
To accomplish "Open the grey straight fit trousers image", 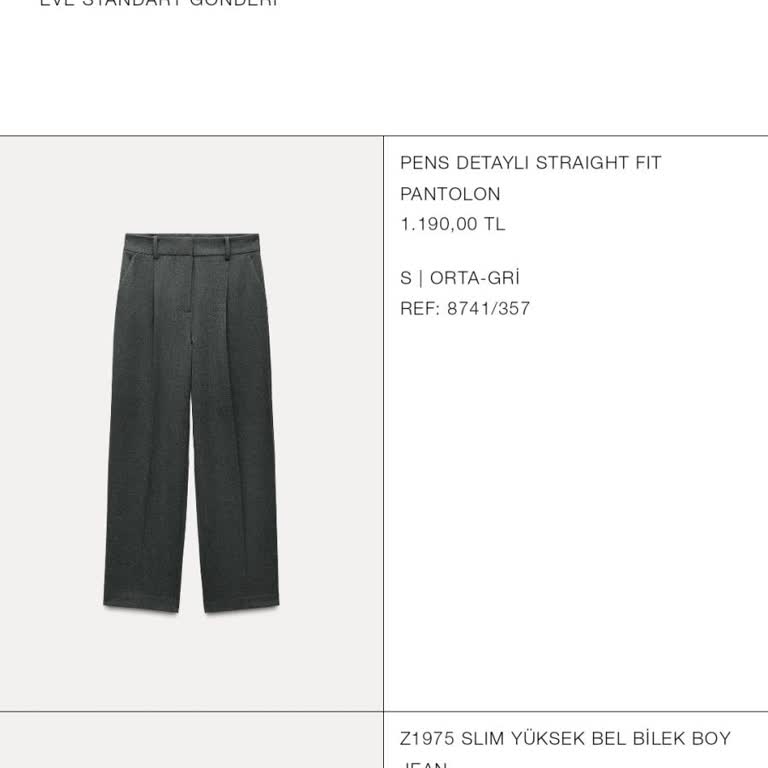I will (191, 423).
